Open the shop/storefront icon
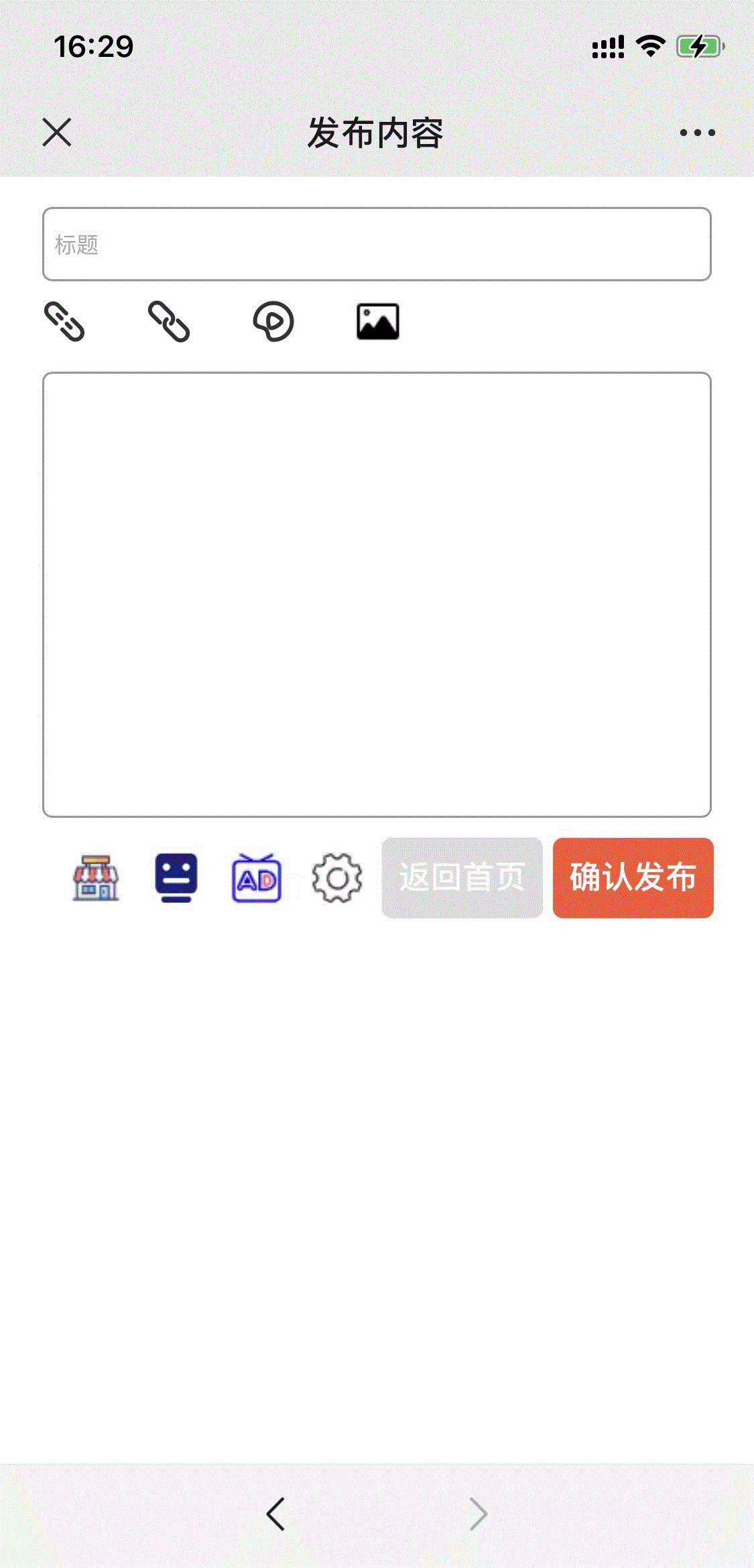Screen dimensions: 754x1568 (x=96, y=879)
